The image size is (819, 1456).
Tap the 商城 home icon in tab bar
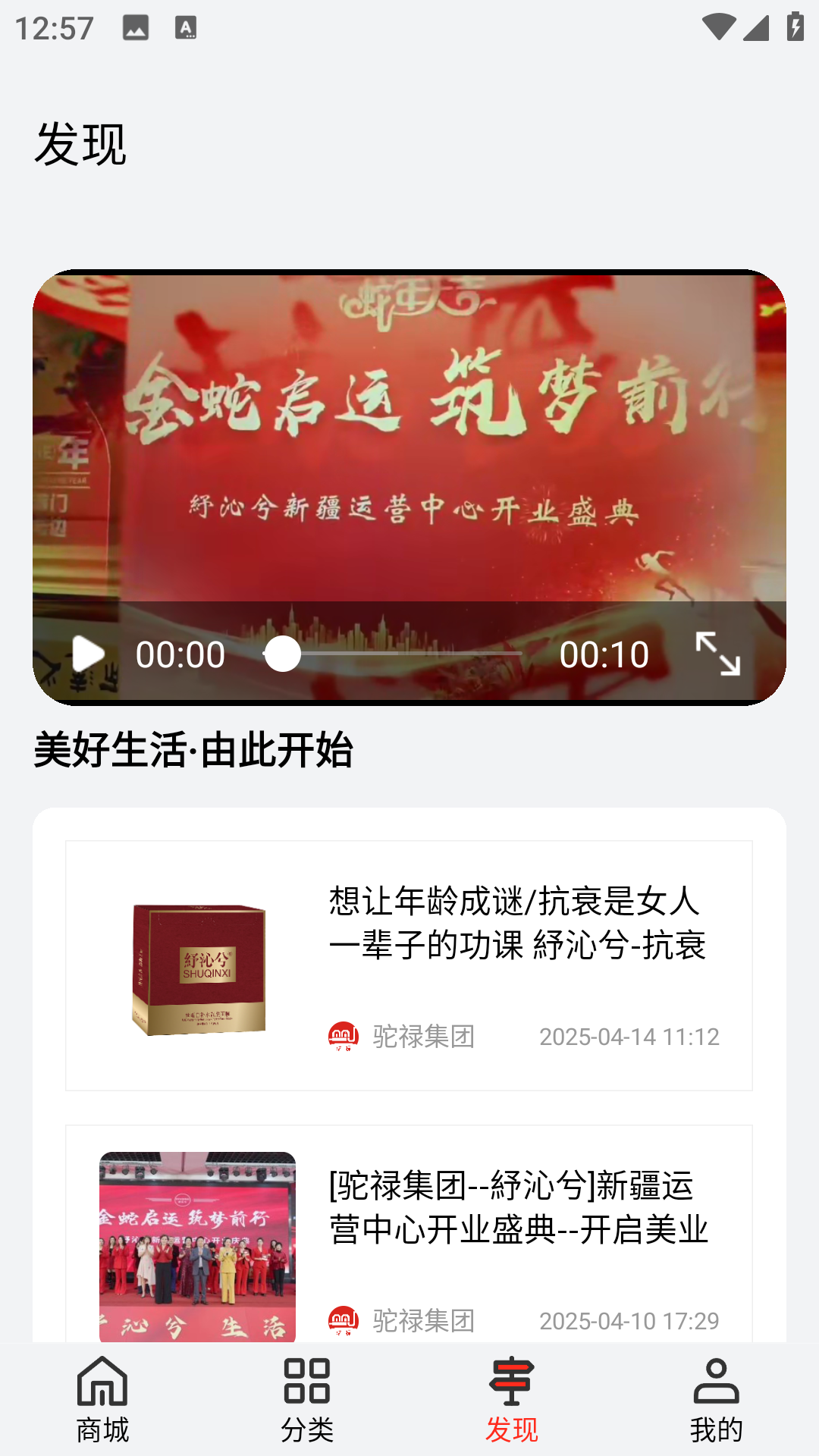(102, 1384)
